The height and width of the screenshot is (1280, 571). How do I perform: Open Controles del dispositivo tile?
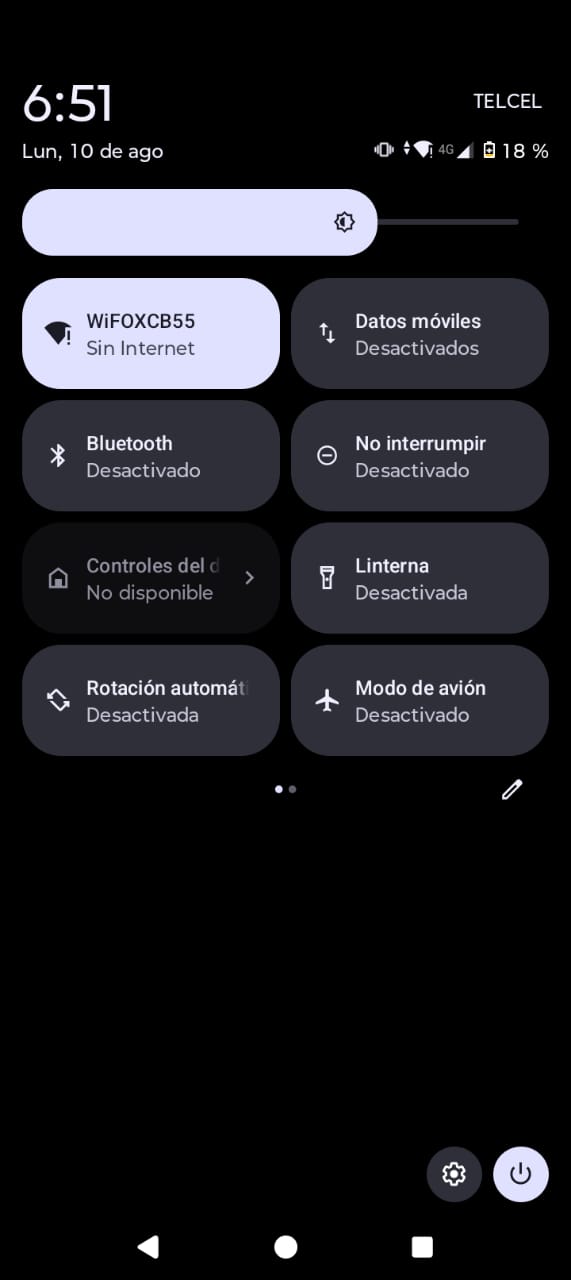click(x=151, y=578)
